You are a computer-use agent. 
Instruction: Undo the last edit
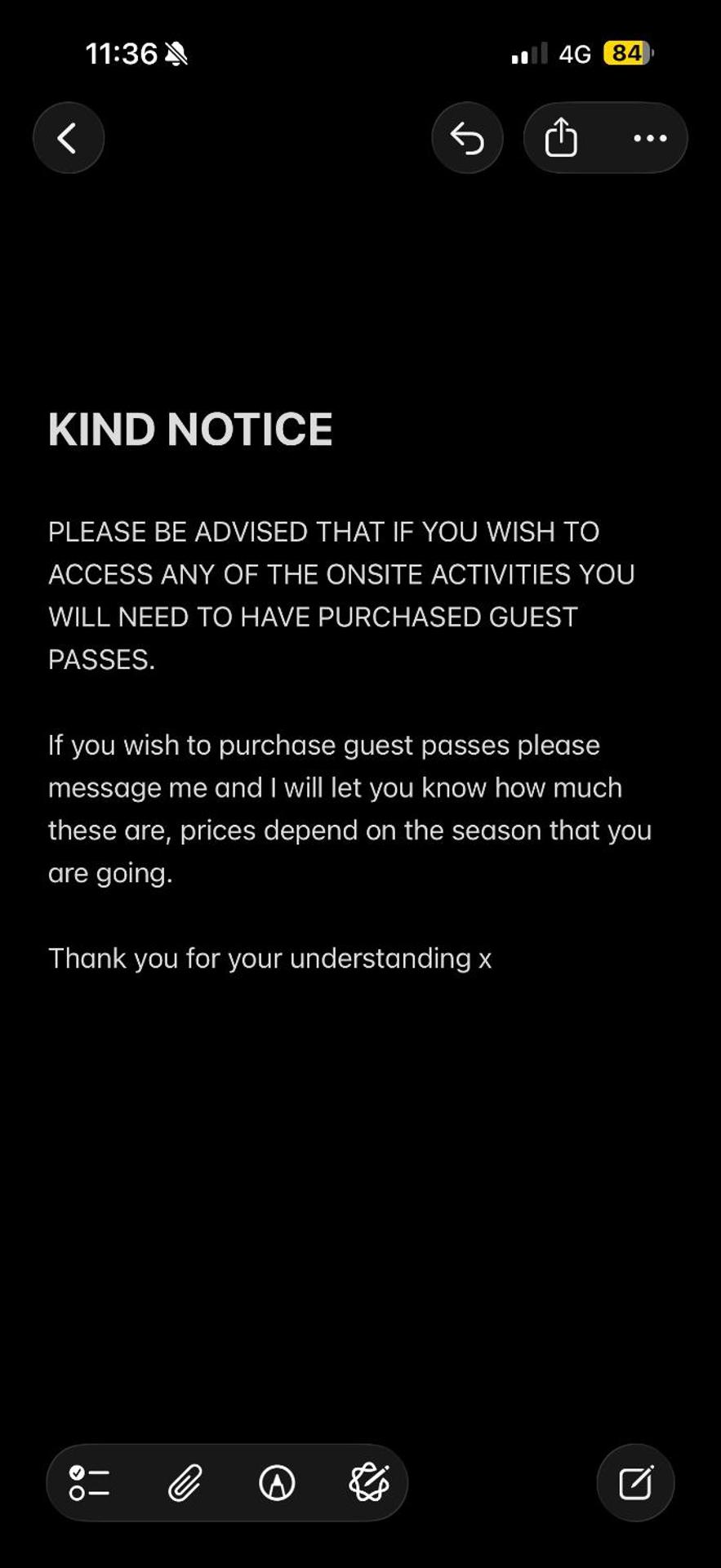[x=467, y=138]
